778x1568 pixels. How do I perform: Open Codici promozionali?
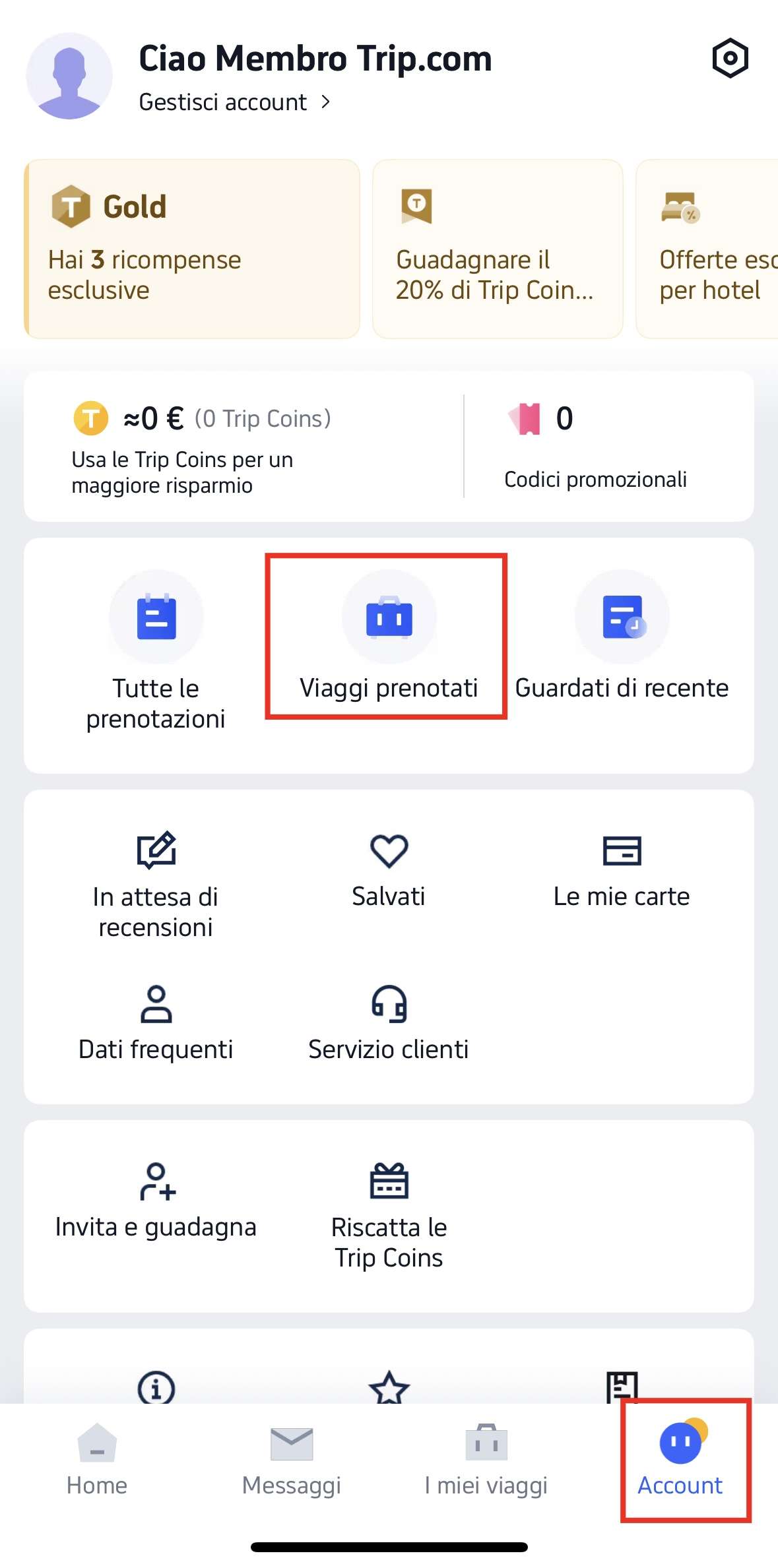click(x=597, y=445)
